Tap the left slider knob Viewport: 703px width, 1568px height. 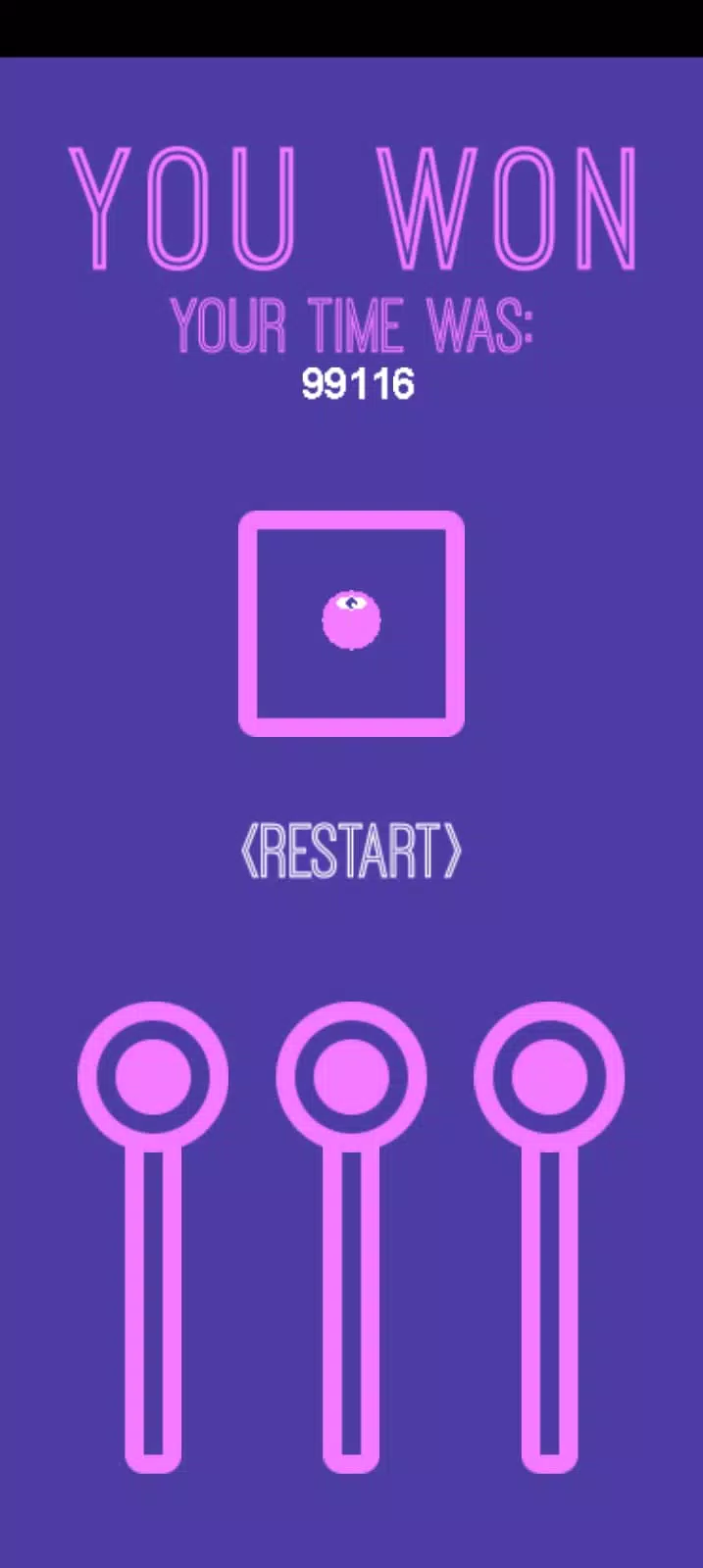click(x=153, y=1076)
